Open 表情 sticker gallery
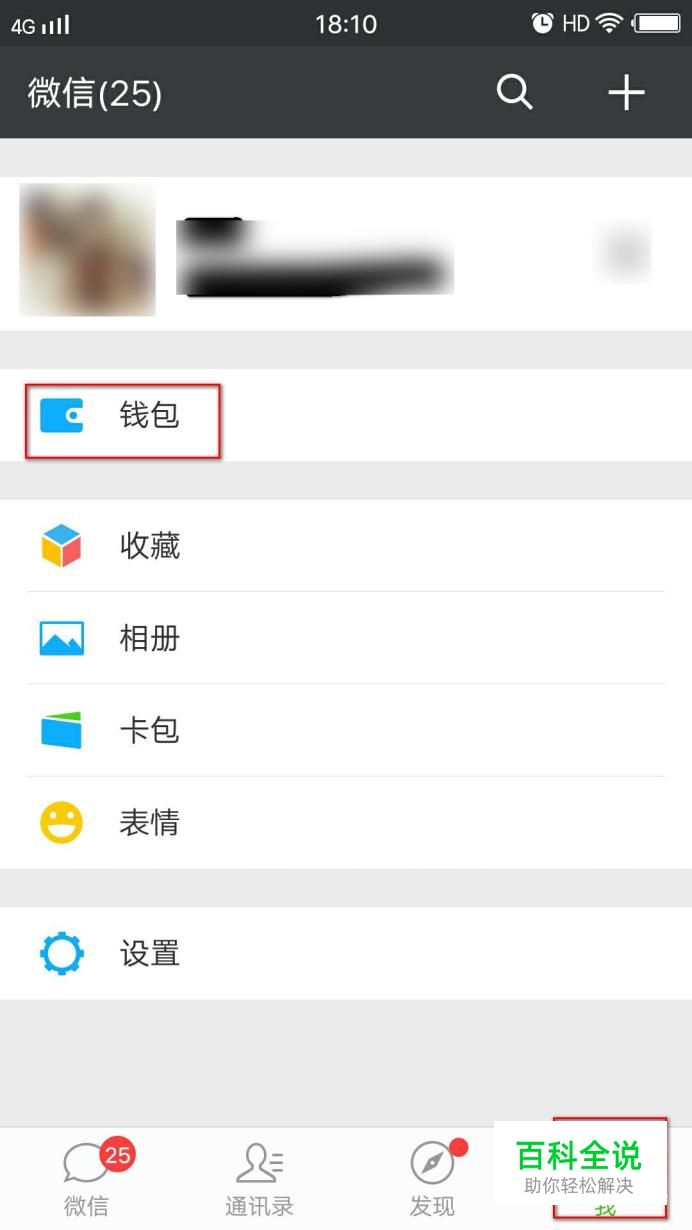This screenshot has width=692, height=1230. pos(148,823)
